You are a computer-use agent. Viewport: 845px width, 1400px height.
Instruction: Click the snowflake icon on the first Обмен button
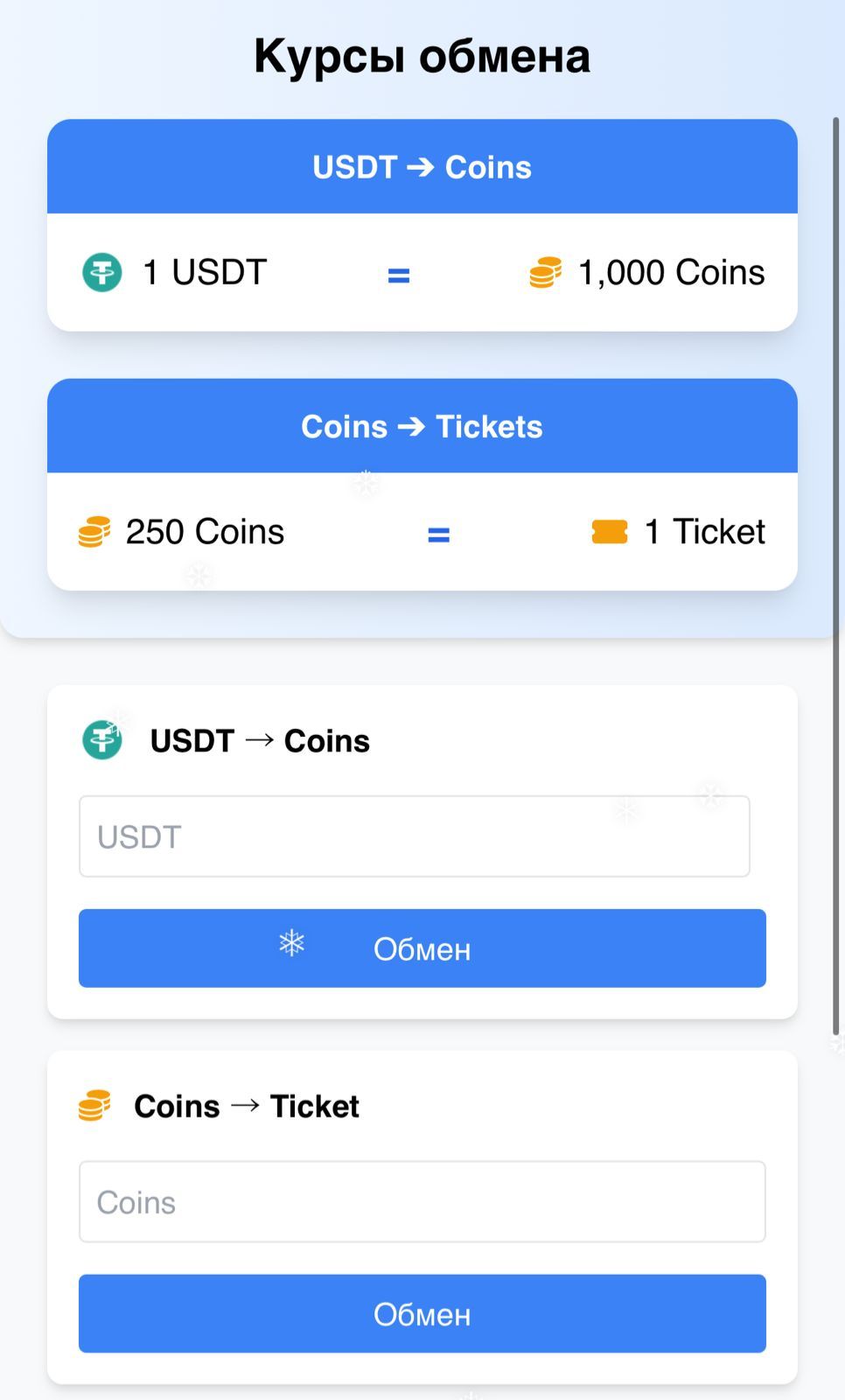point(290,944)
